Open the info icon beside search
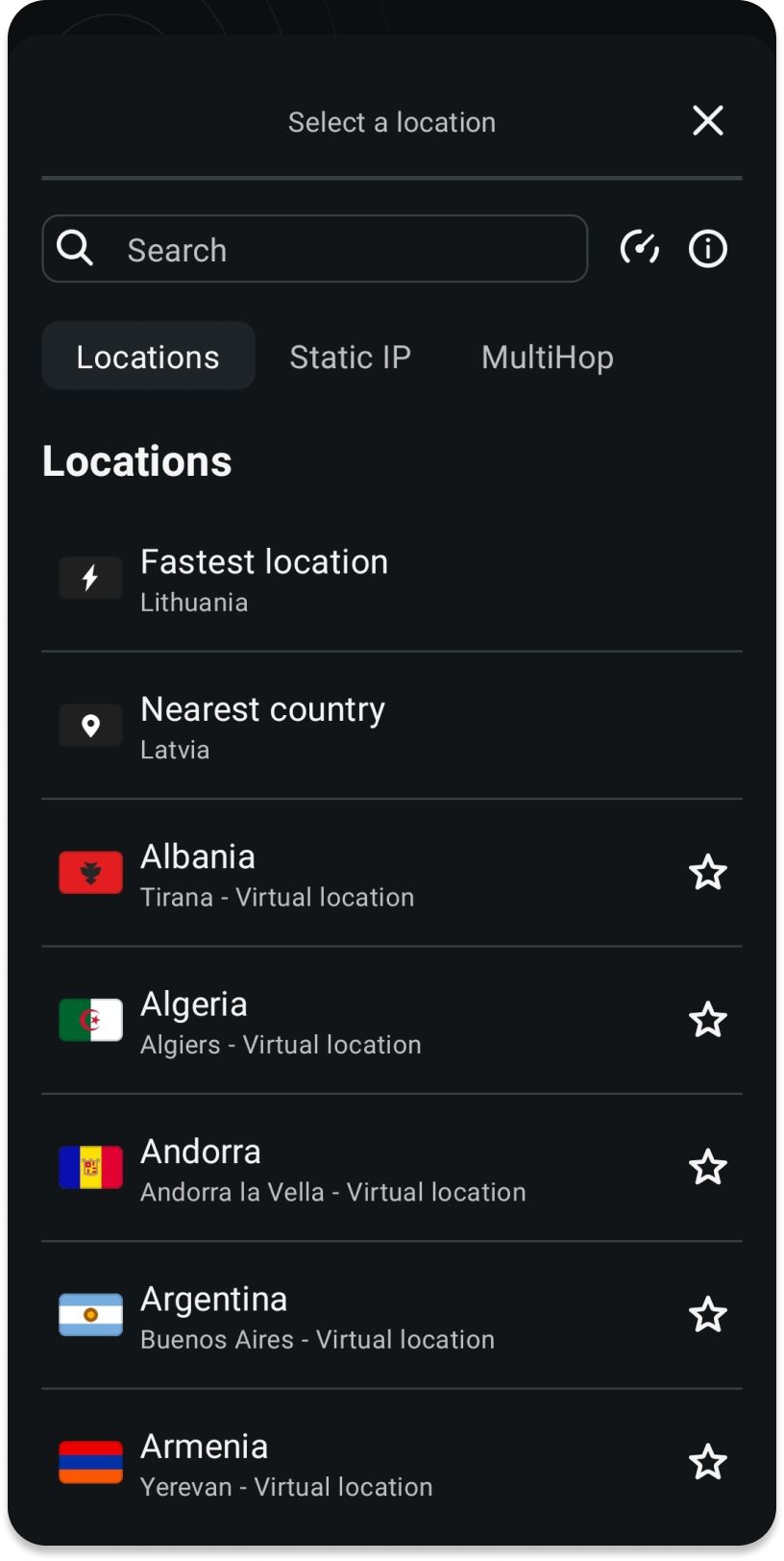 708,249
